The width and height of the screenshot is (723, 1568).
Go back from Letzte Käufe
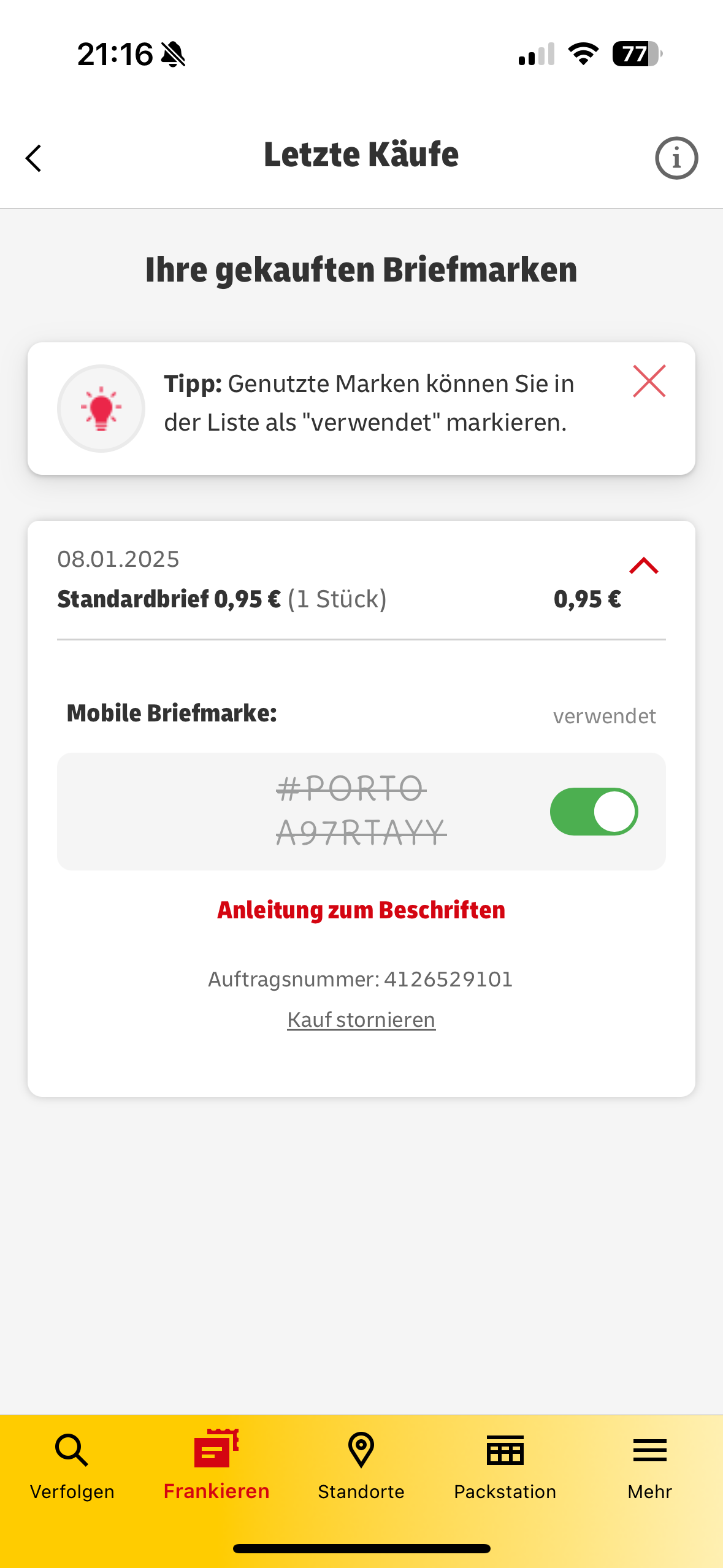coord(34,158)
